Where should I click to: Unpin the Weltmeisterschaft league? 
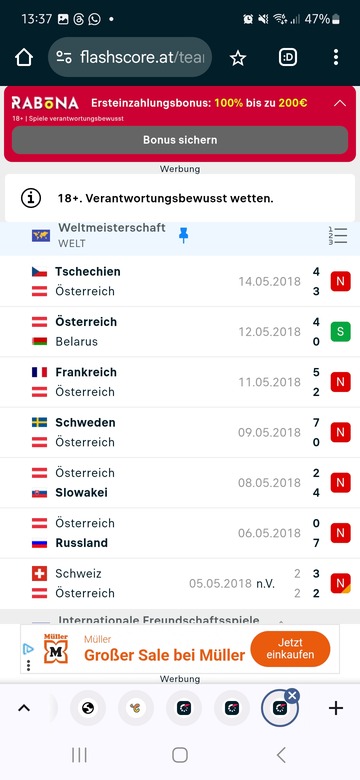[183, 235]
